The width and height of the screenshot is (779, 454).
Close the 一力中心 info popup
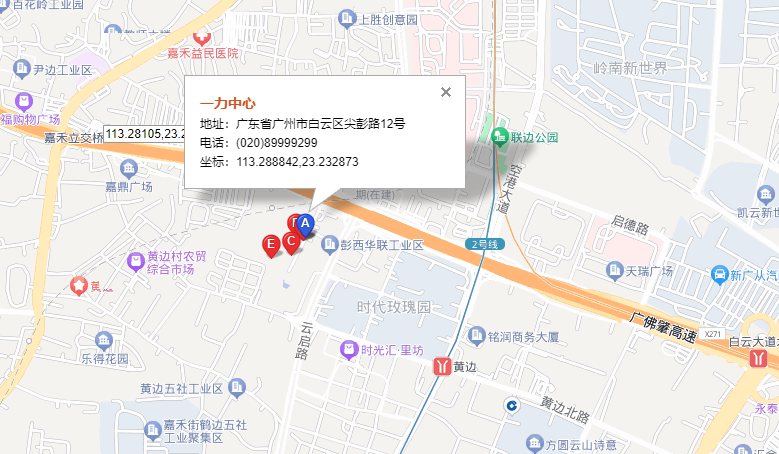pos(446,92)
